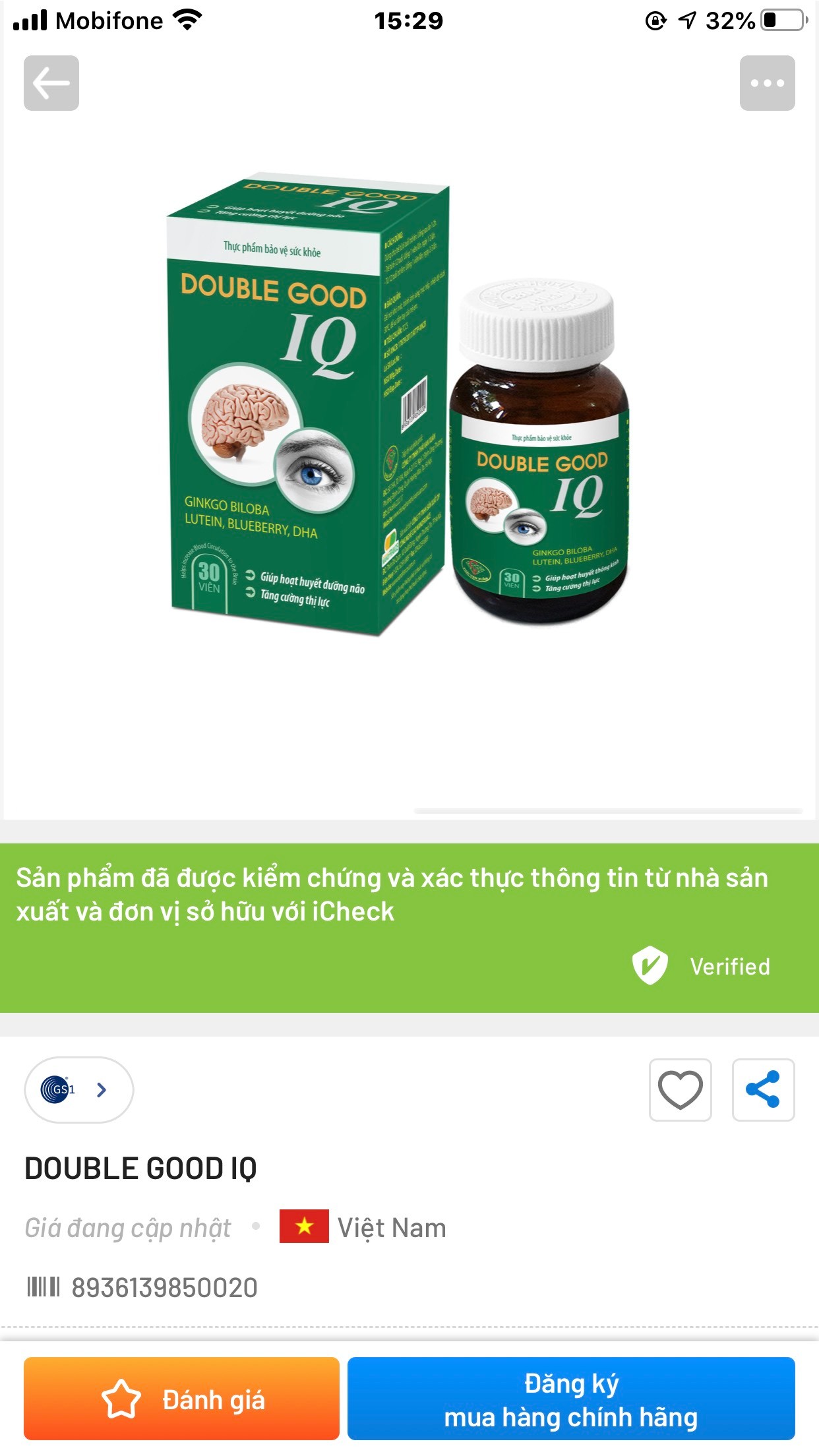Image resolution: width=819 pixels, height=1456 pixels.
Task: Open the three-dot overflow menu
Action: point(767,83)
